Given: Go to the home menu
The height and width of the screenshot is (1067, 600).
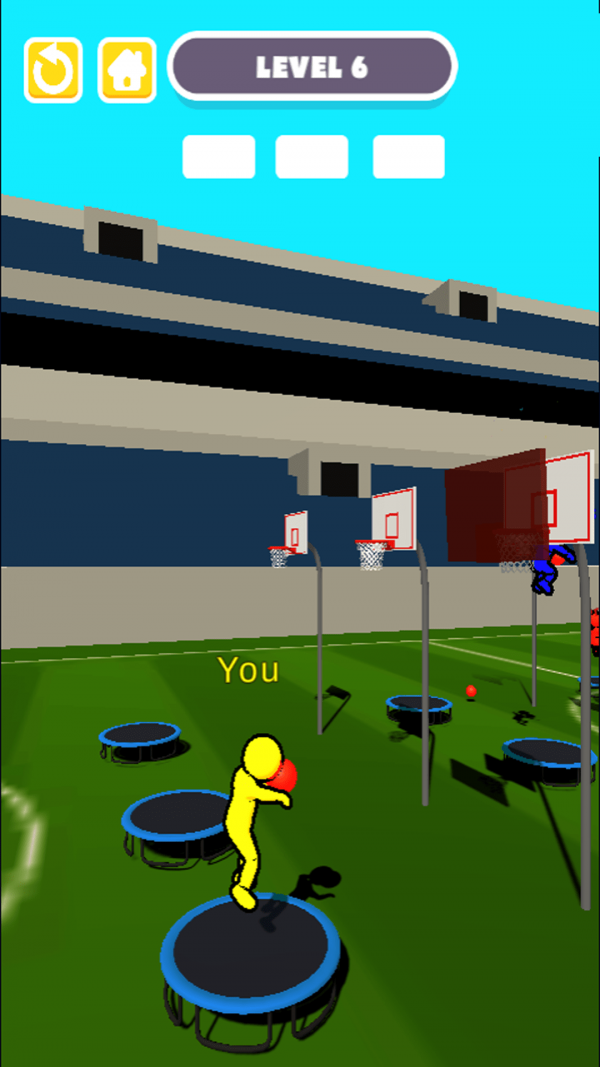Looking at the screenshot, I should (x=127, y=70).
